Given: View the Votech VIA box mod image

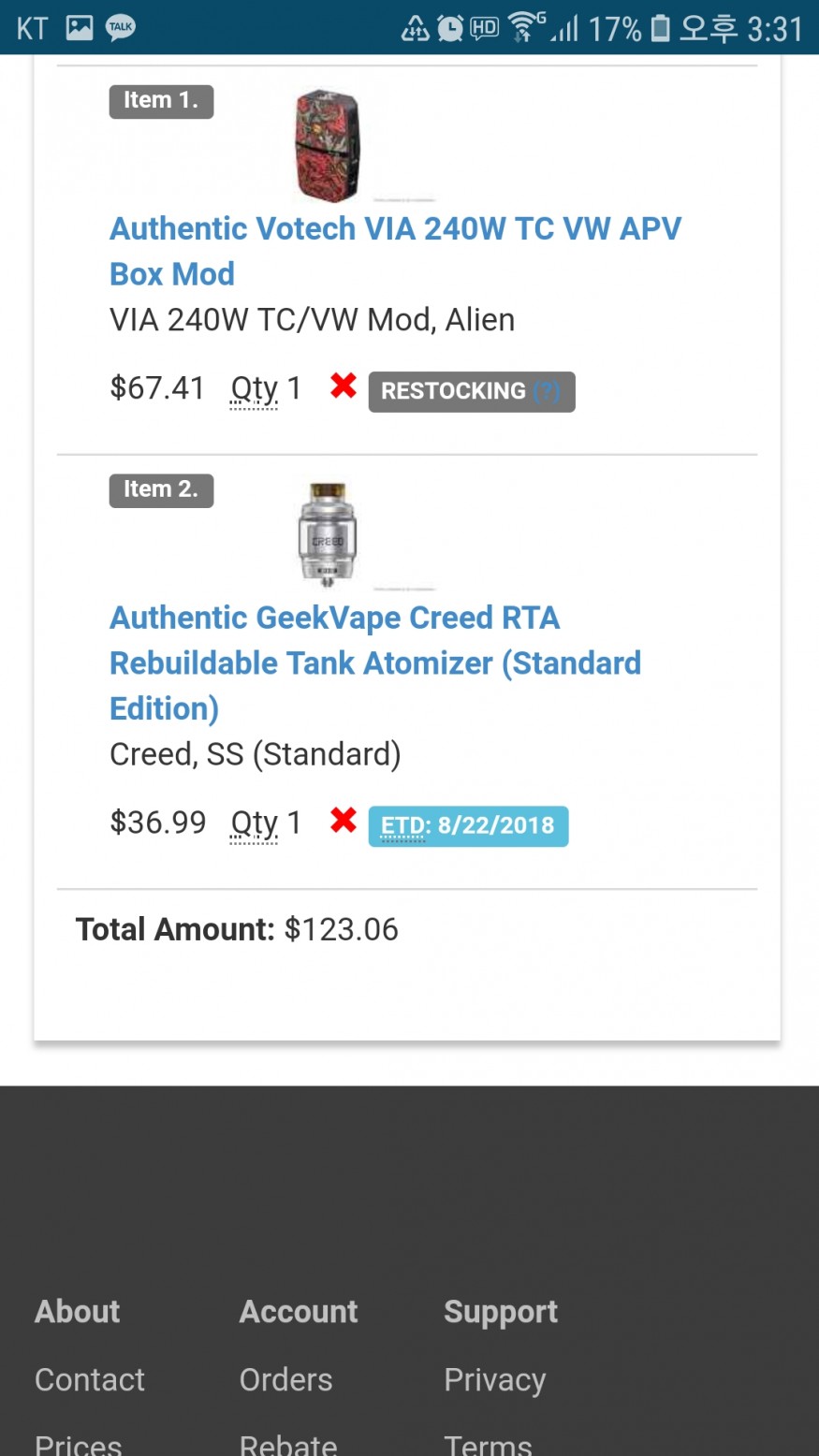Looking at the screenshot, I should (x=327, y=146).
